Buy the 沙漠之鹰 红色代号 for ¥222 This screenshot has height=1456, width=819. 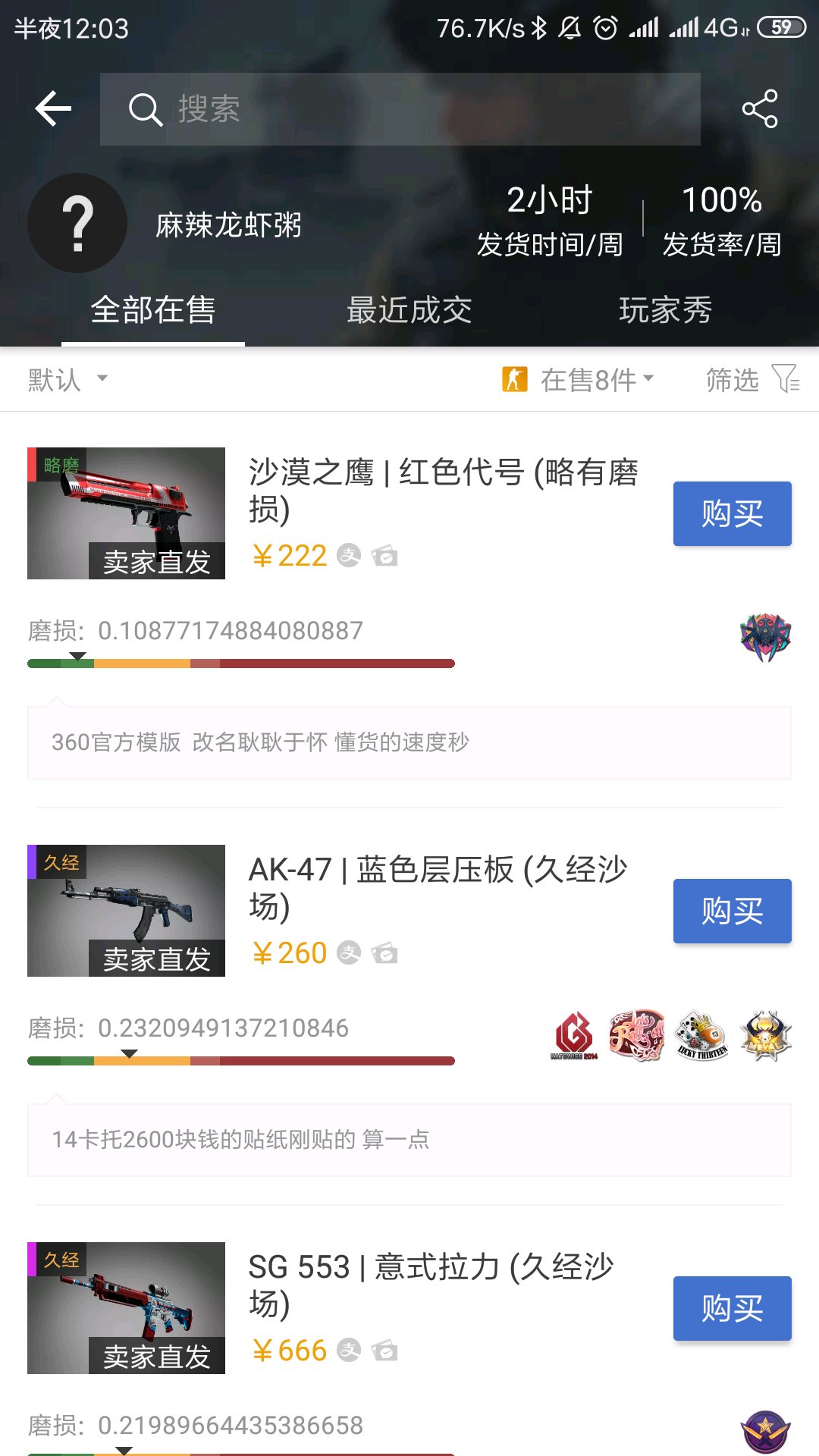[x=732, y=513]
